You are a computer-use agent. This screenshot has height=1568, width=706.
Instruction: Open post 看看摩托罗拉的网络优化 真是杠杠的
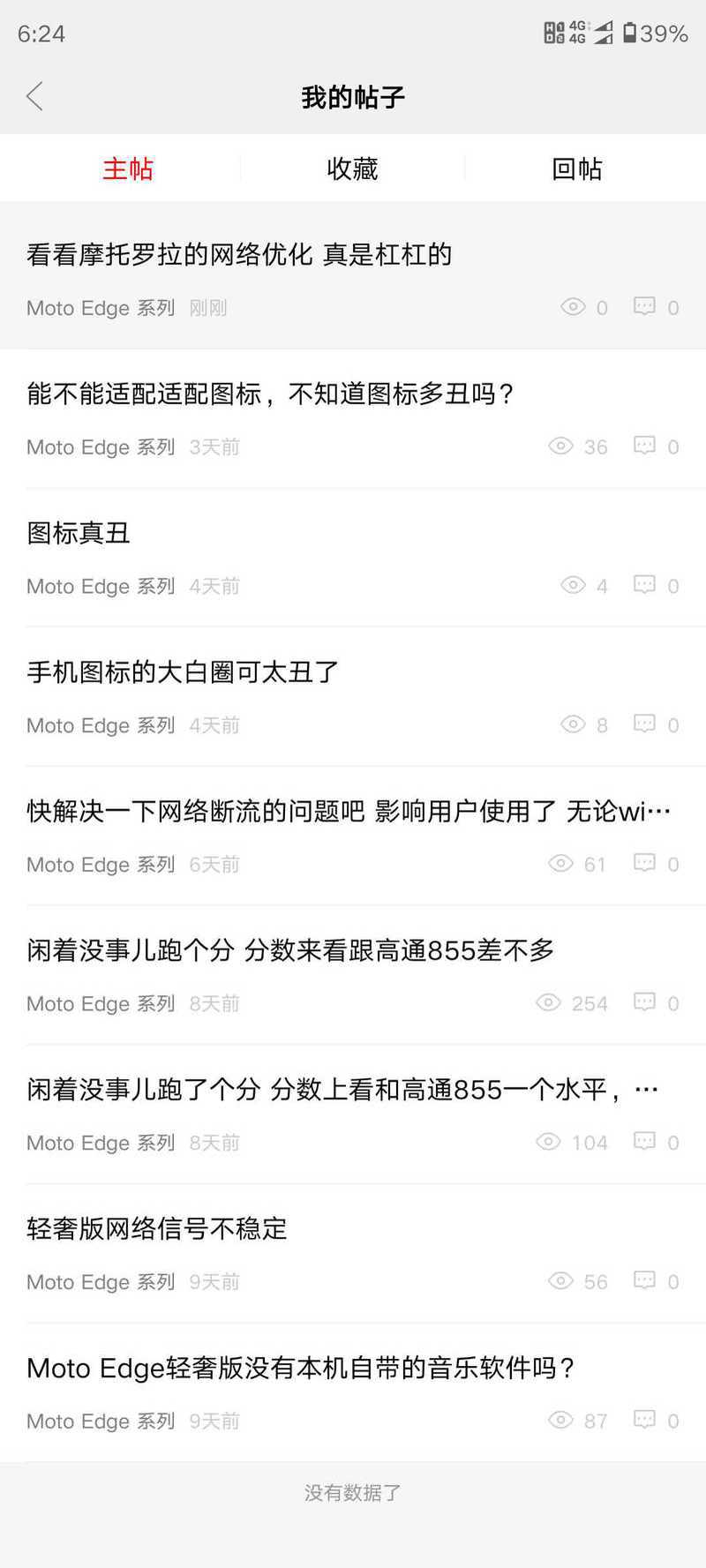[x=239, y=255]
